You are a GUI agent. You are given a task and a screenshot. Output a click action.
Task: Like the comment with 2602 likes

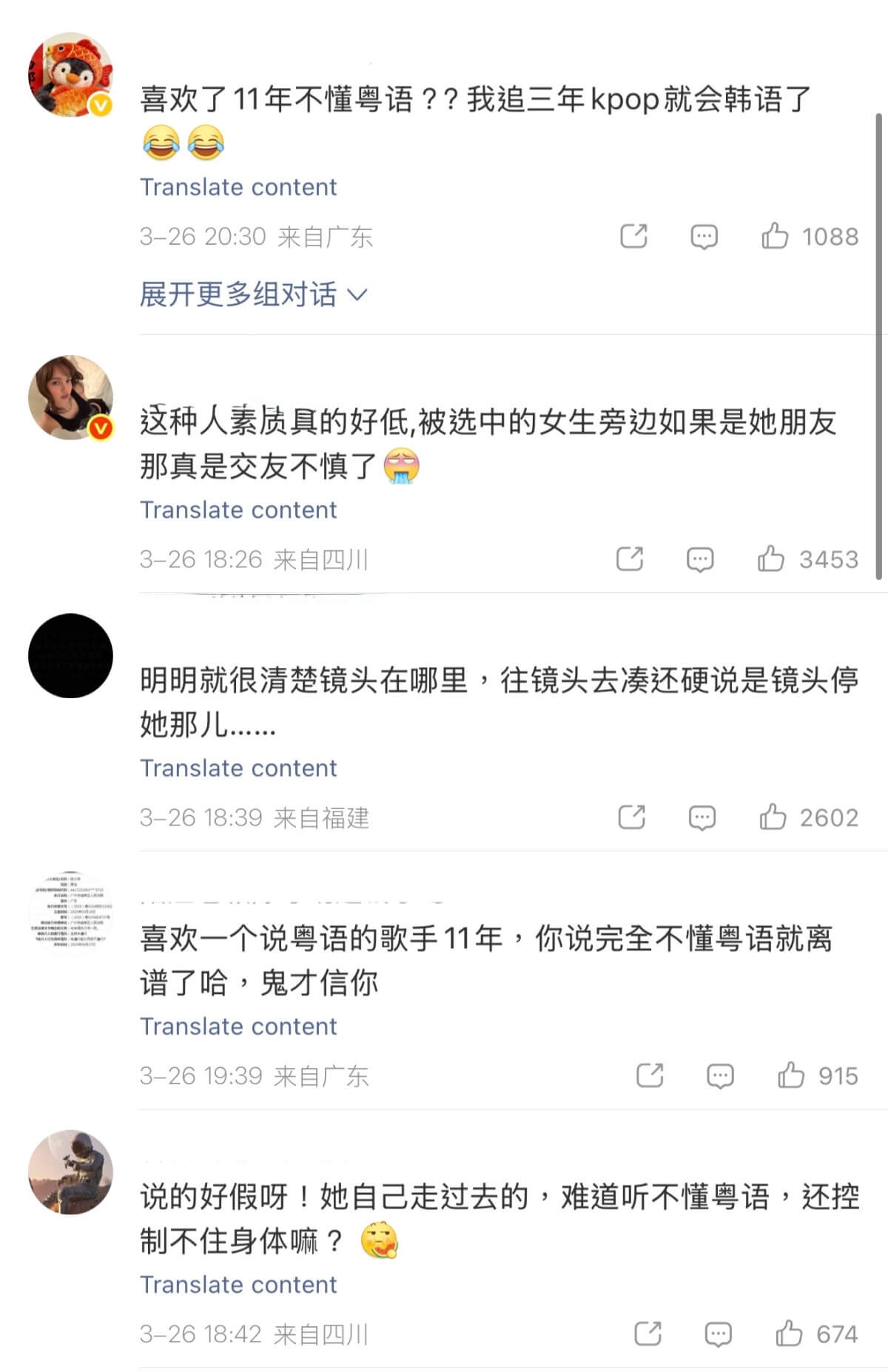pyautogui.click(x=773, y=817)
